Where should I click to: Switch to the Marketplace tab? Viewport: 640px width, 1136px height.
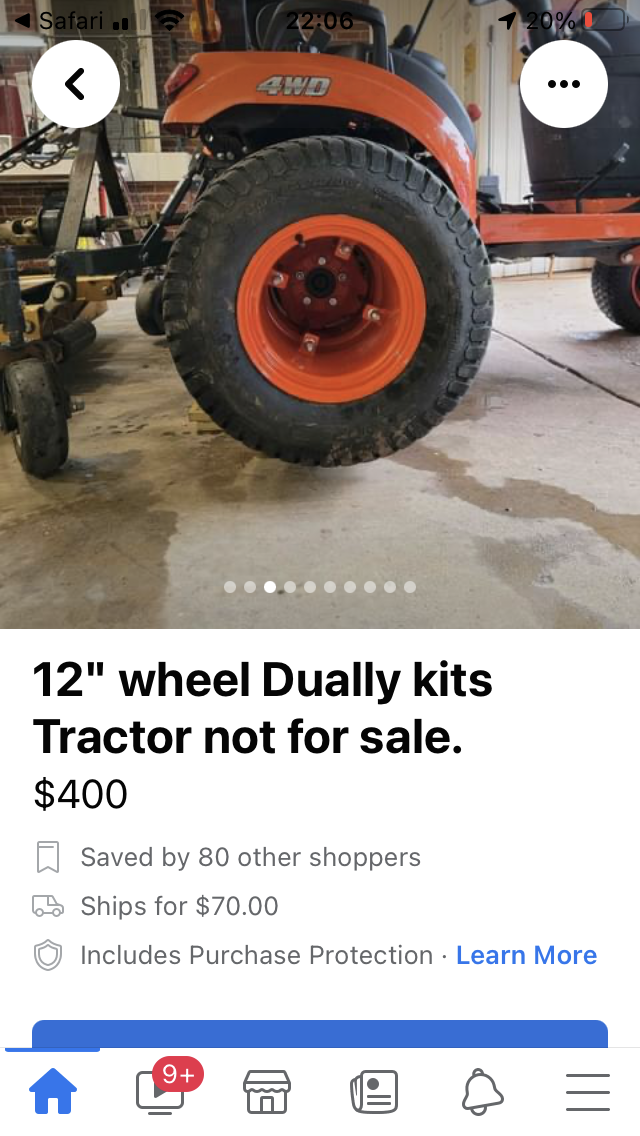tap(267, 1092)
